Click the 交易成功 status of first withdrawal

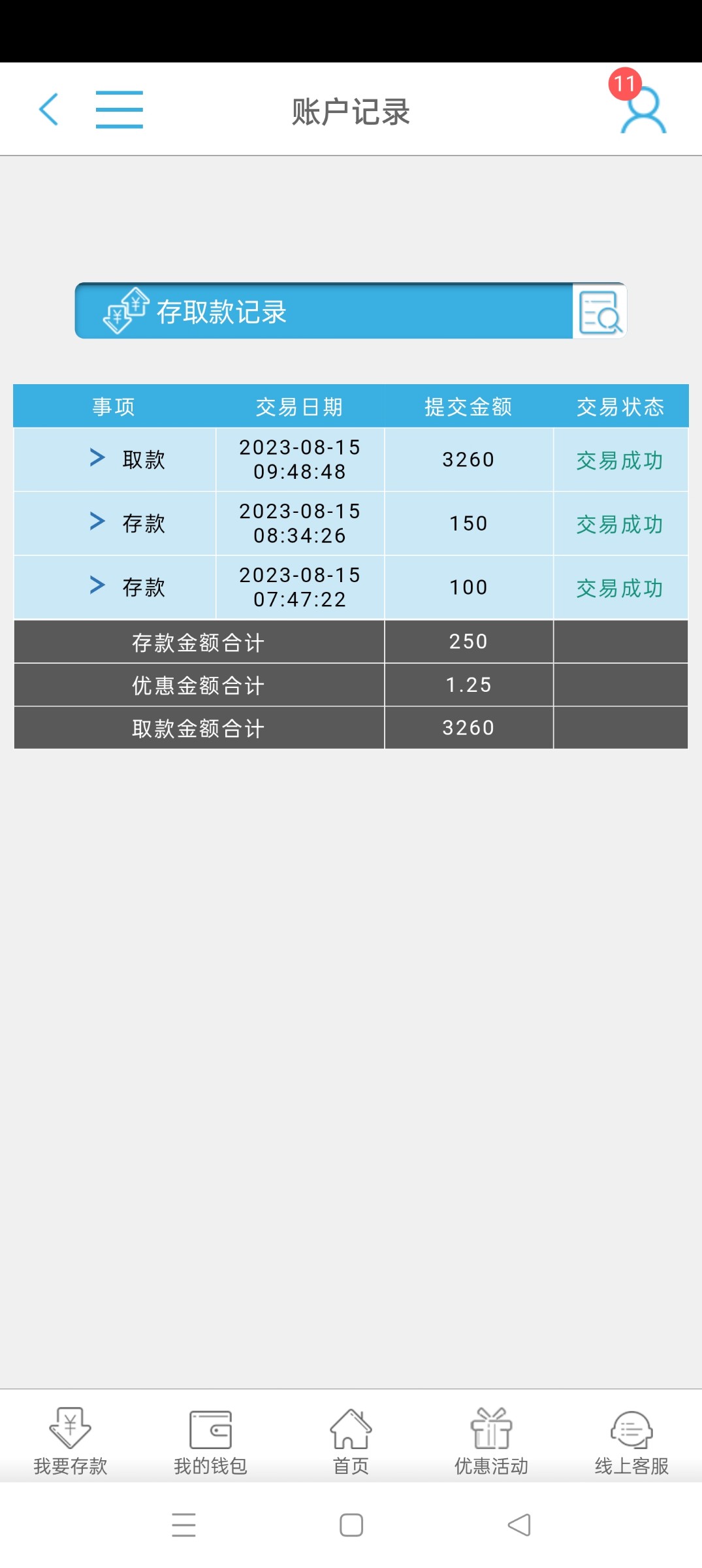click(620, 459)
